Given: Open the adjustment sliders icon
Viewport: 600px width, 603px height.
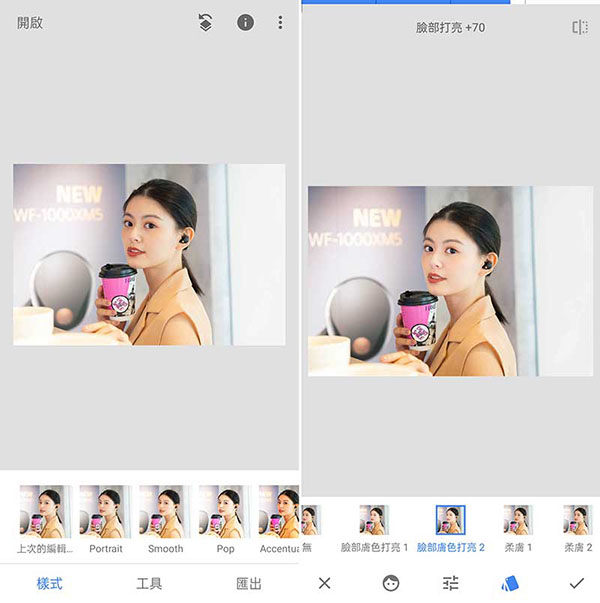Looking at the screenshot, I should [451, 582].
